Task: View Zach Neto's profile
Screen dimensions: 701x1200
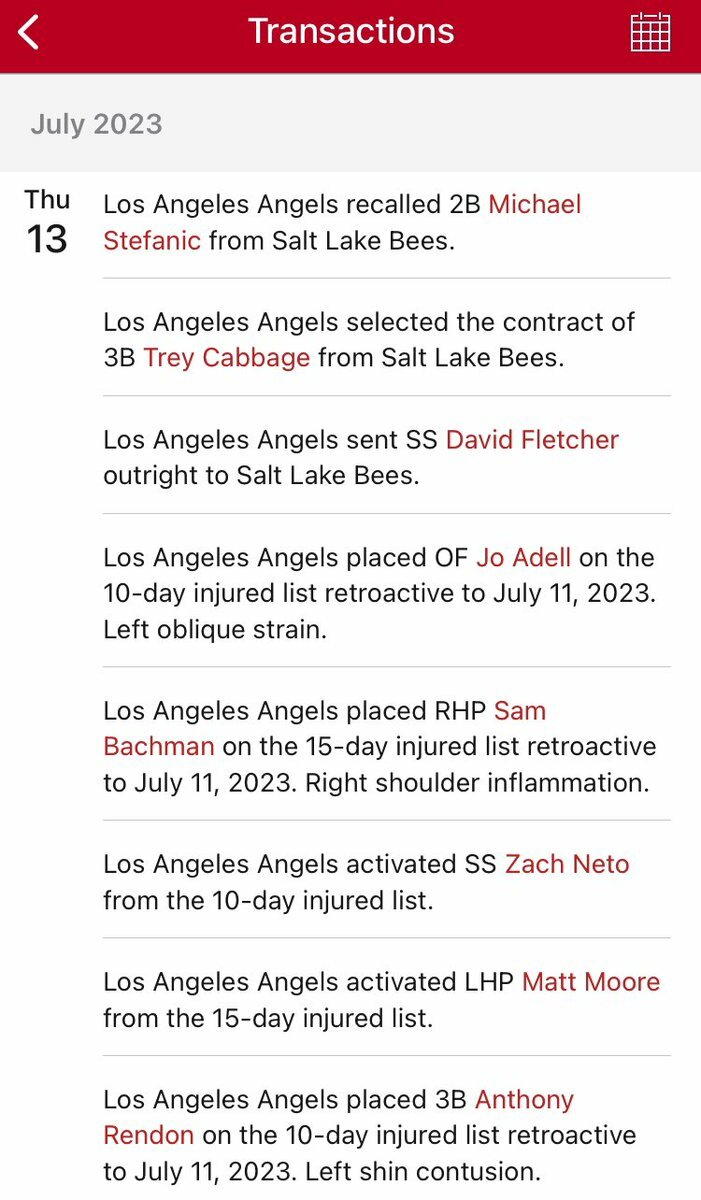Action: pos(567,864)
